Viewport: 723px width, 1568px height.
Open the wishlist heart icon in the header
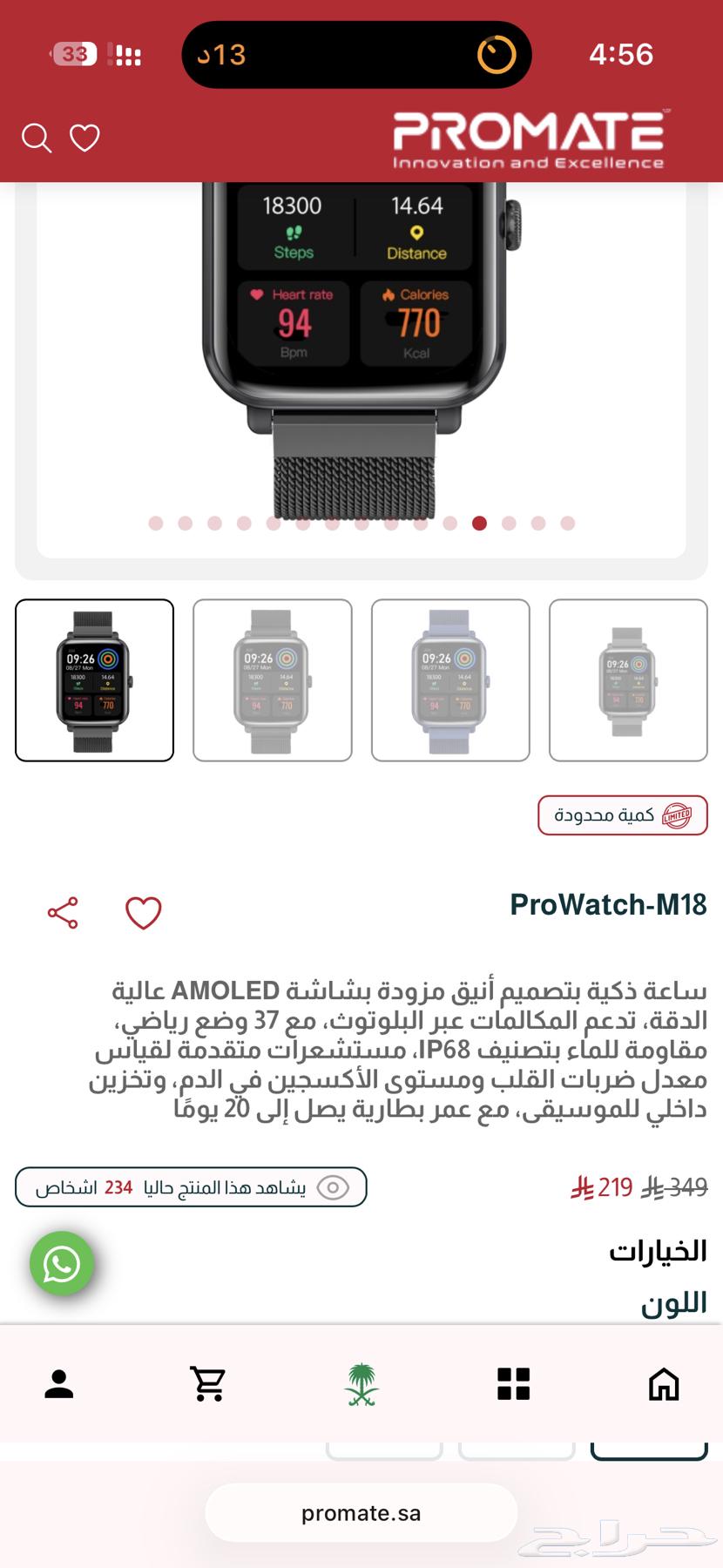tap(84, 138)
